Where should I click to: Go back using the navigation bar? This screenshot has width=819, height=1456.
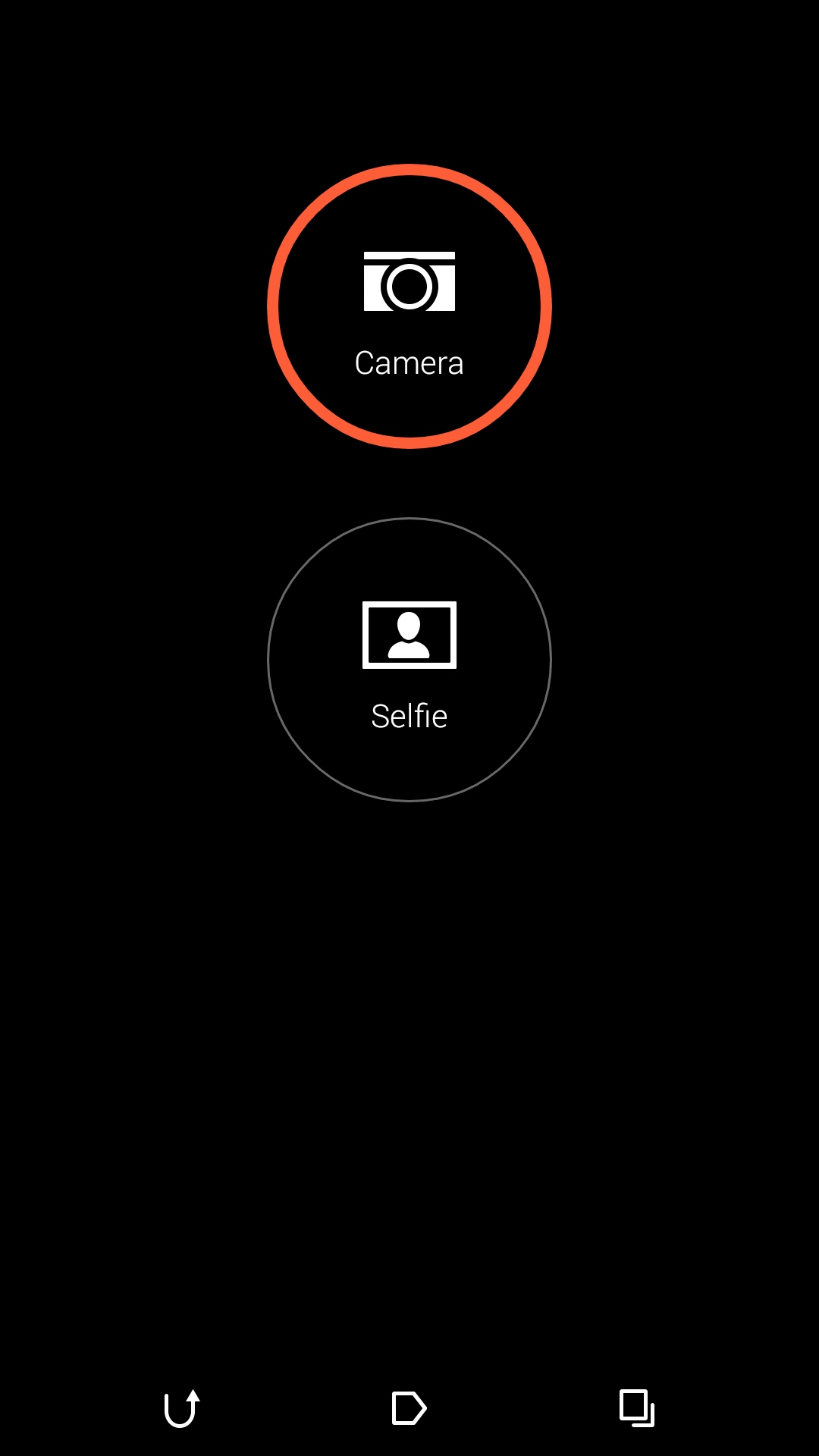182,1408
